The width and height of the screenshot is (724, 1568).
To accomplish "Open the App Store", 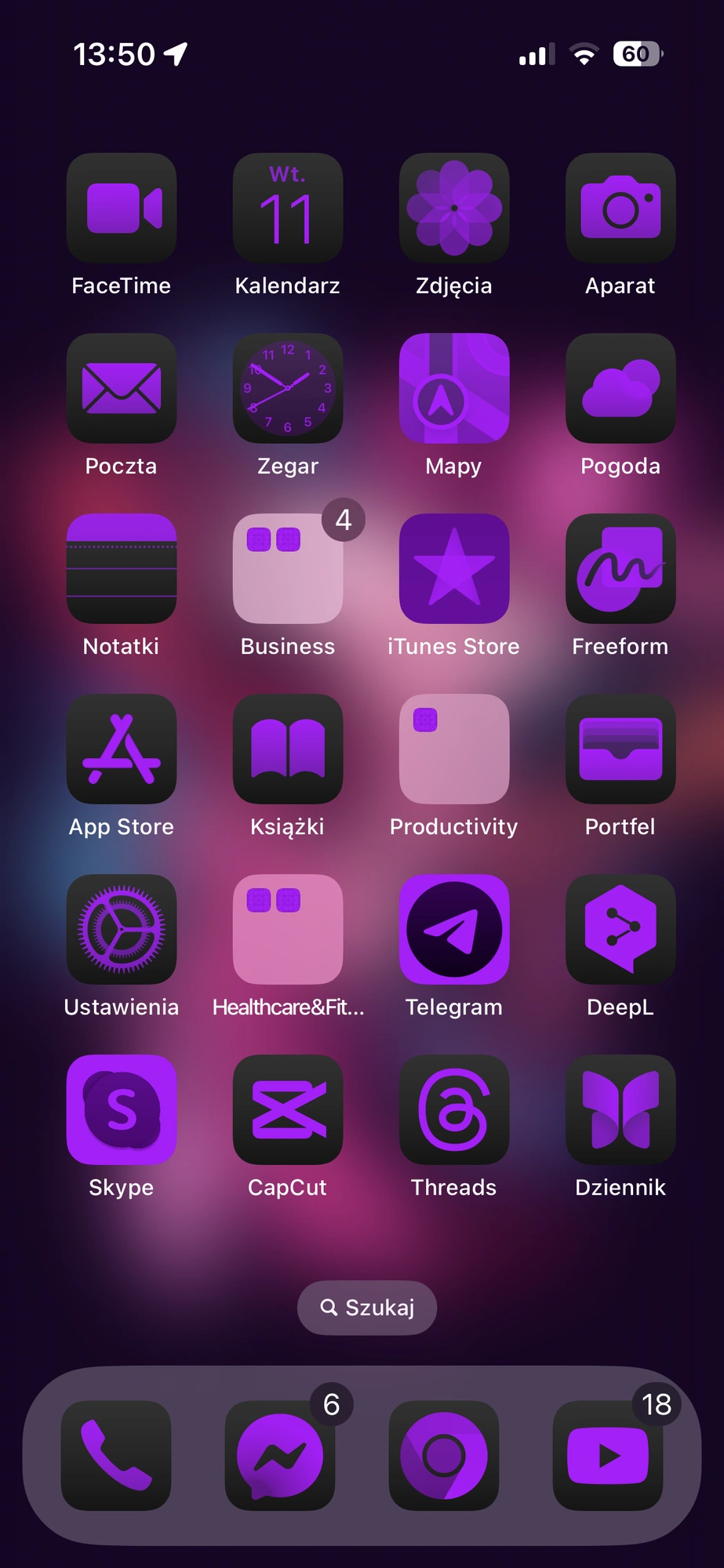I will [x=122, y=750].
